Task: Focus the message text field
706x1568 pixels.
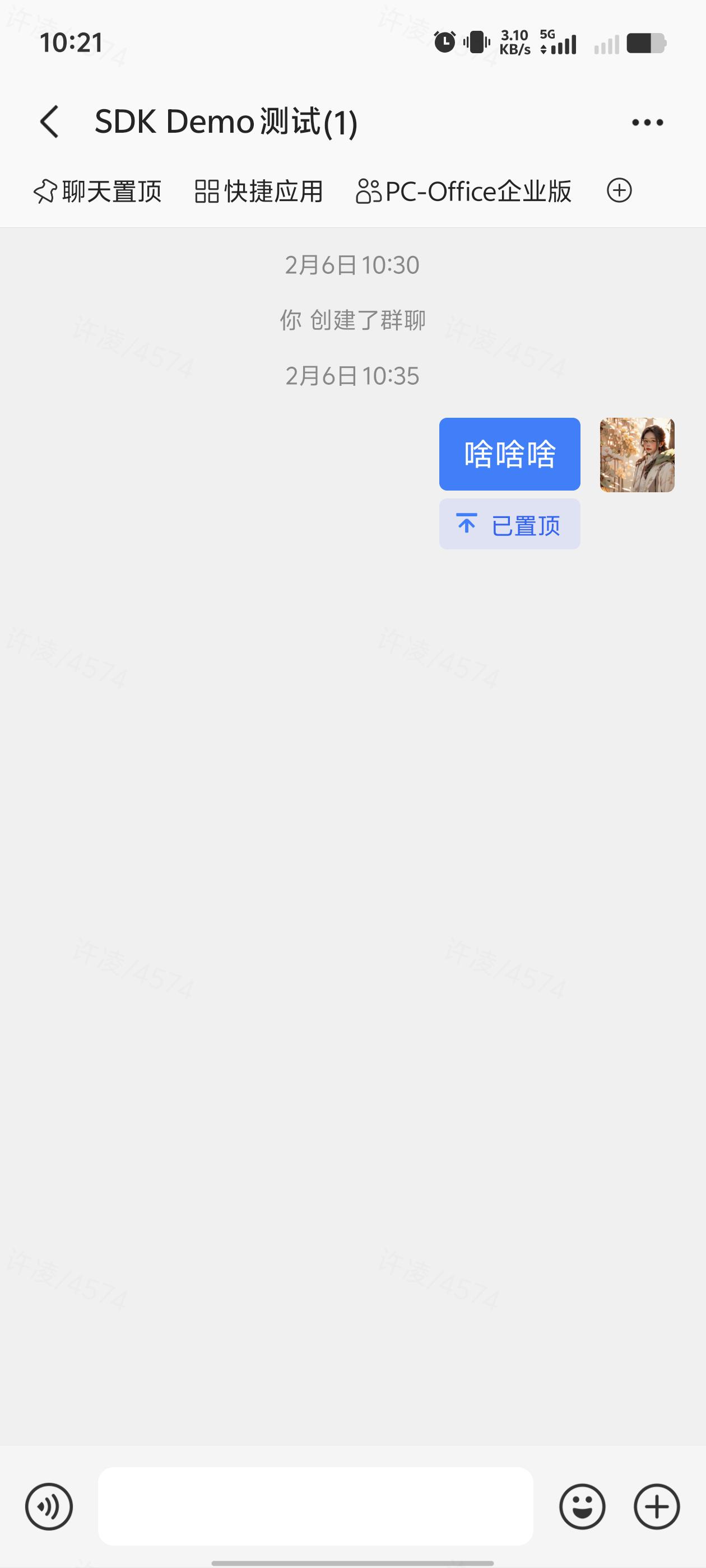Action: 315,1506
